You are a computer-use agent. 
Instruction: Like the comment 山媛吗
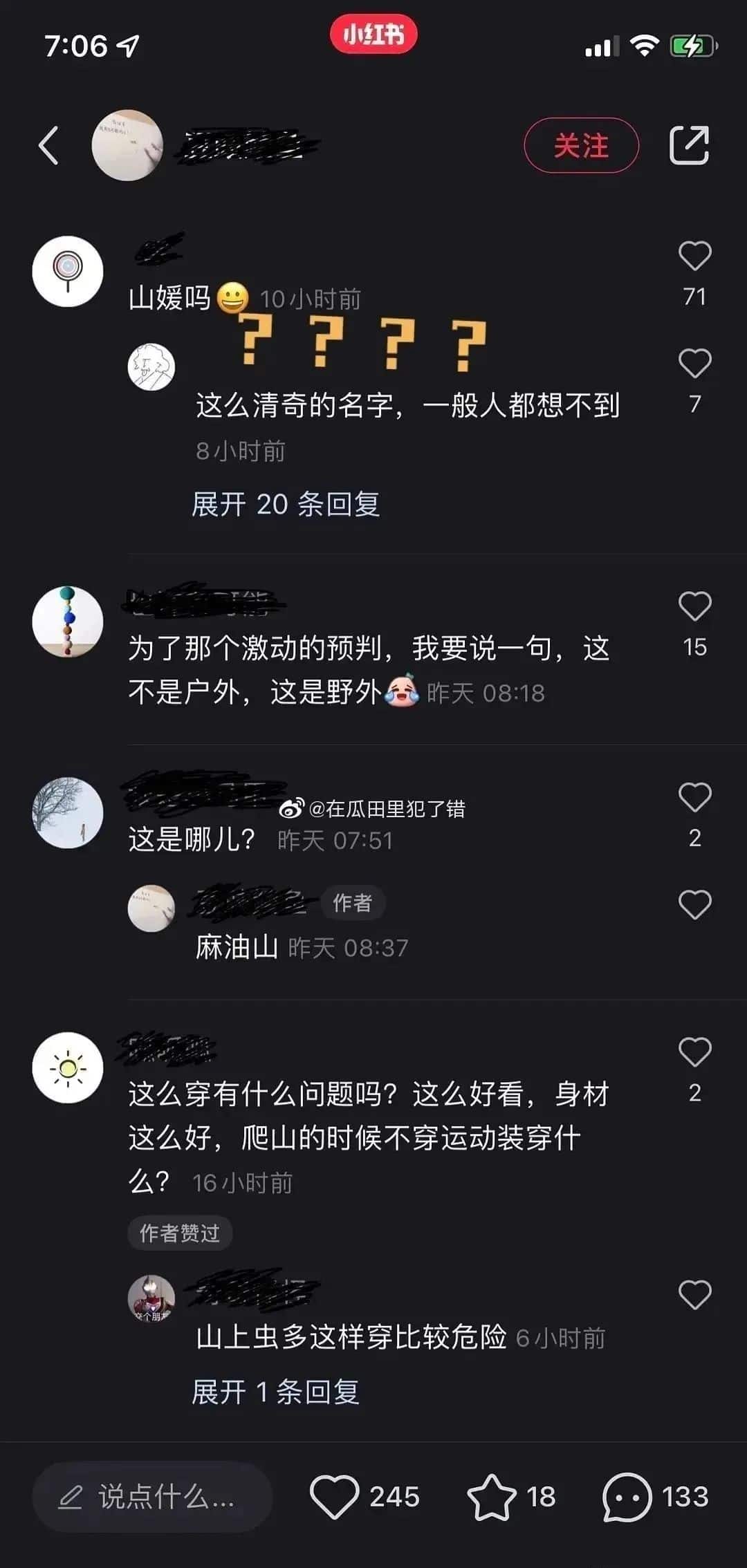(694, 256)
